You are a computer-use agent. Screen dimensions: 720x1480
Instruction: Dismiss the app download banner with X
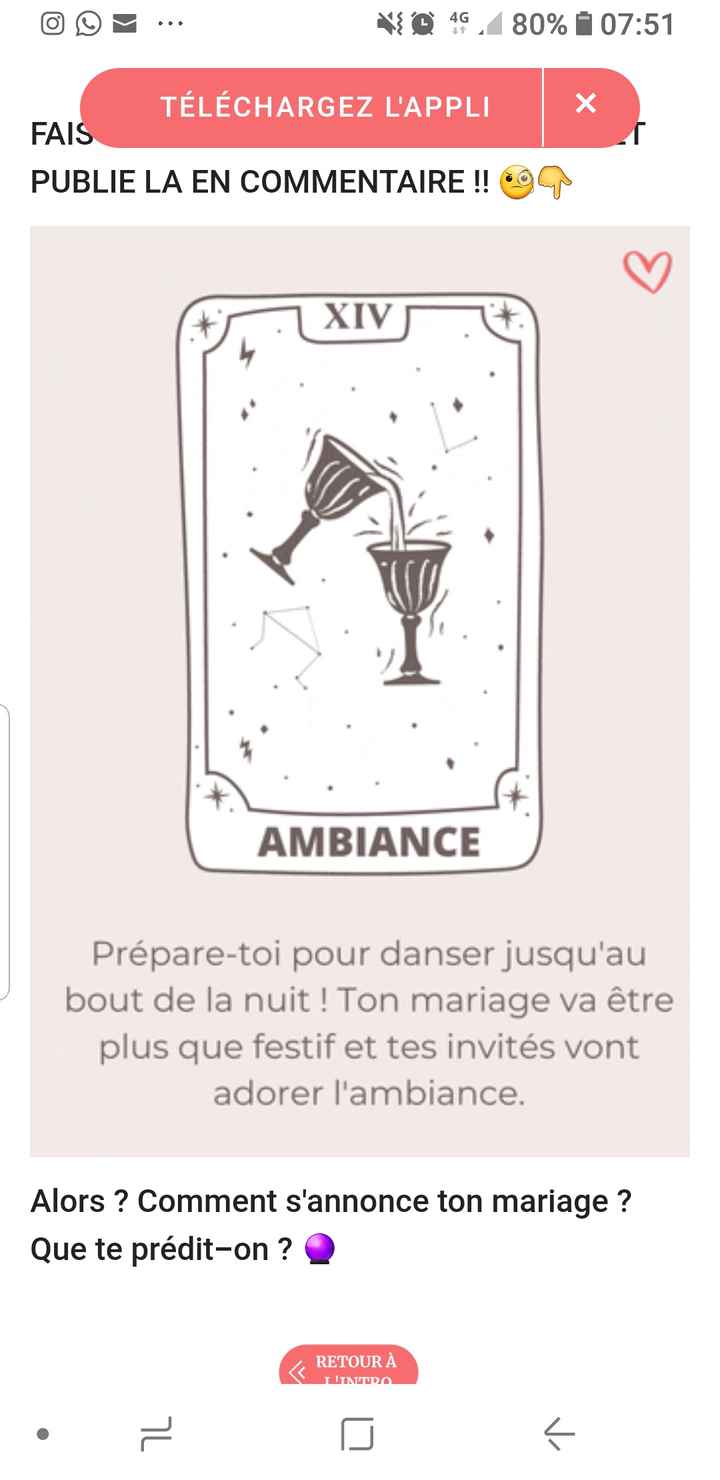coord(586,102)
